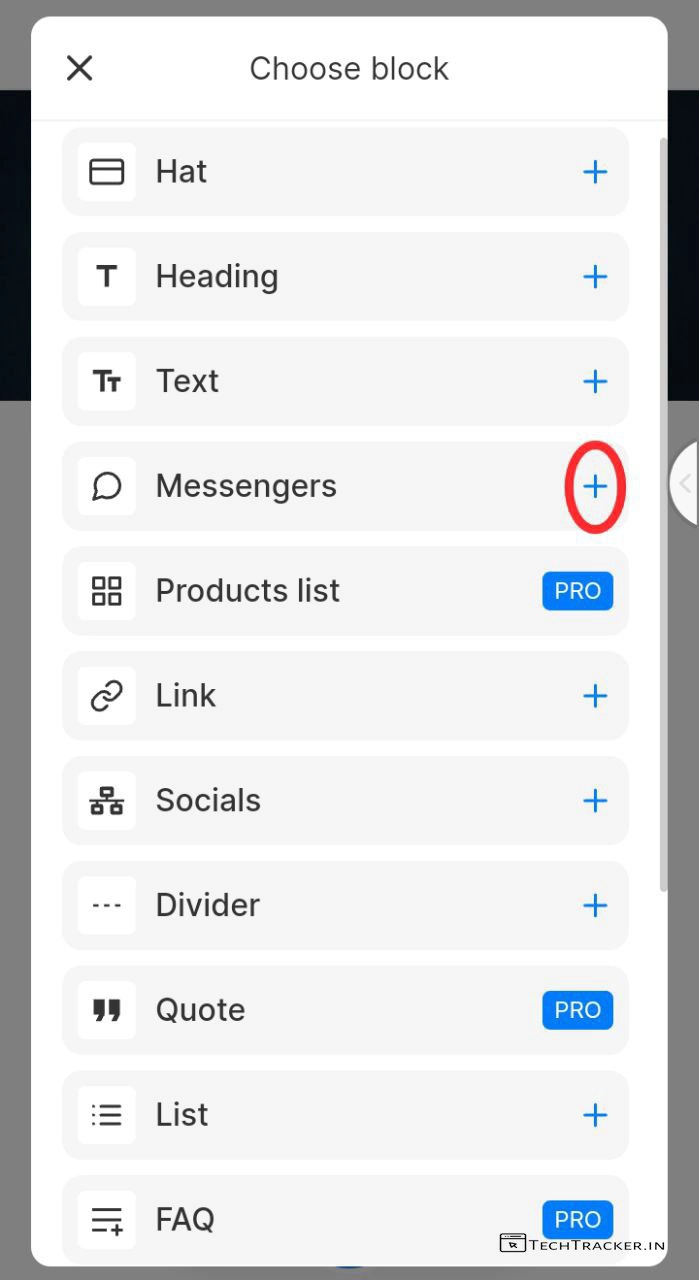Image resolution: width=699 pixels, height=1280 pixels.
Task: Choose the Quote PRO block
Action: pos(577,1010)
